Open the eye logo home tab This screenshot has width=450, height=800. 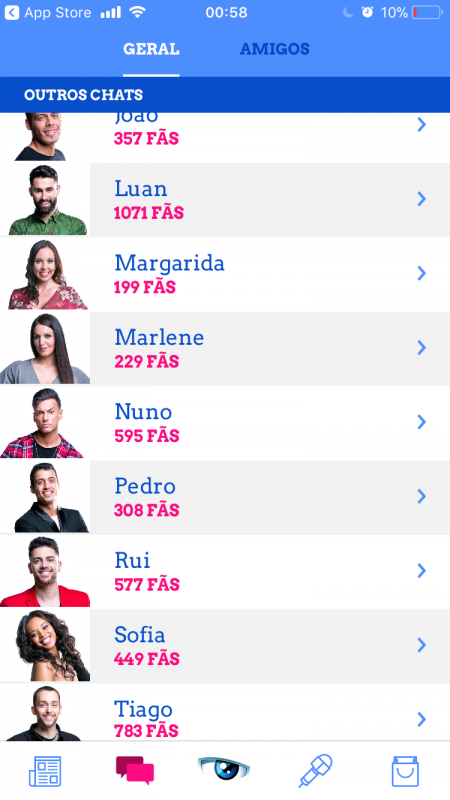(x=224, y=769)
